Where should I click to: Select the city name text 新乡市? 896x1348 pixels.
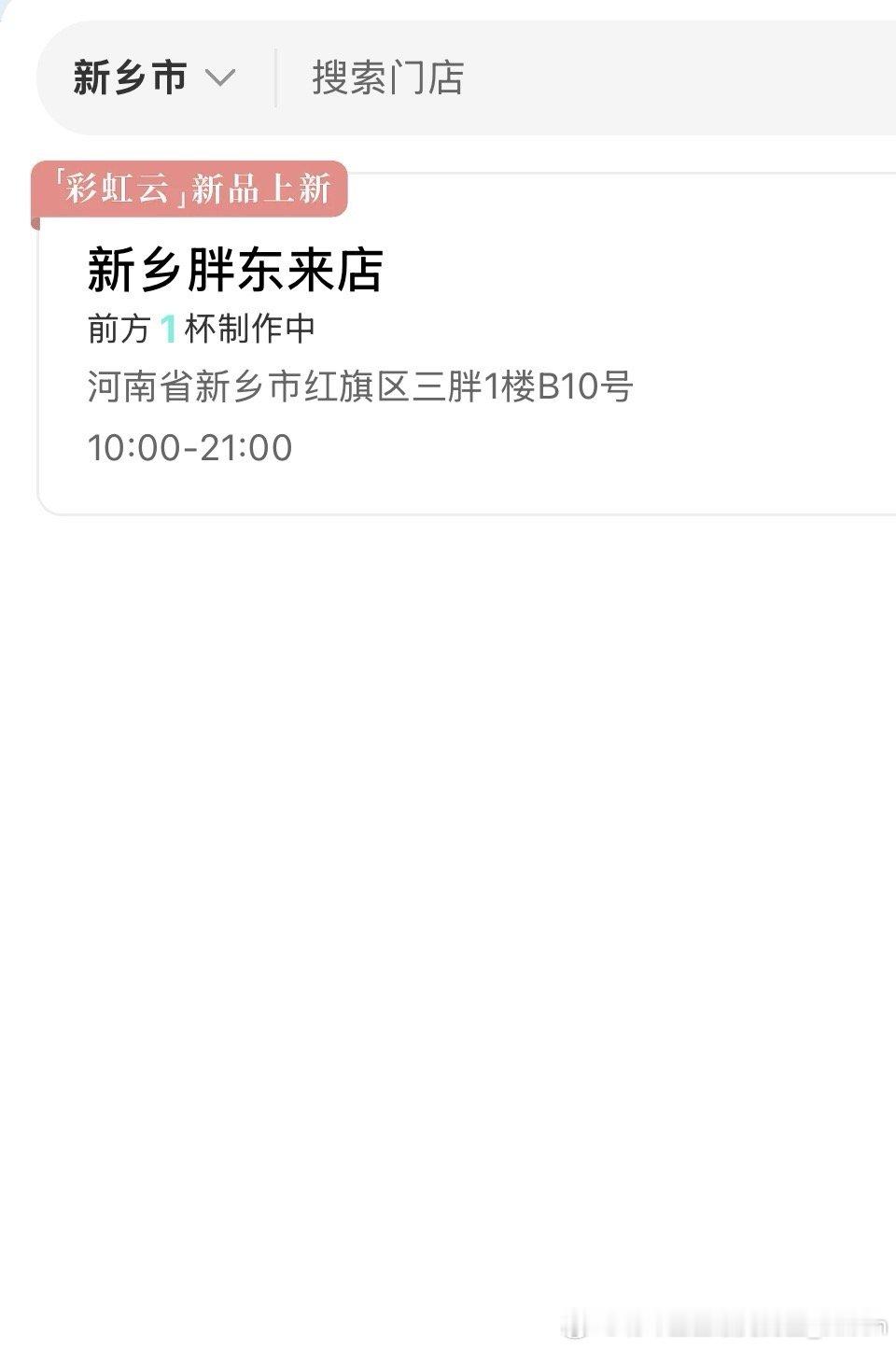click(131, 78)
